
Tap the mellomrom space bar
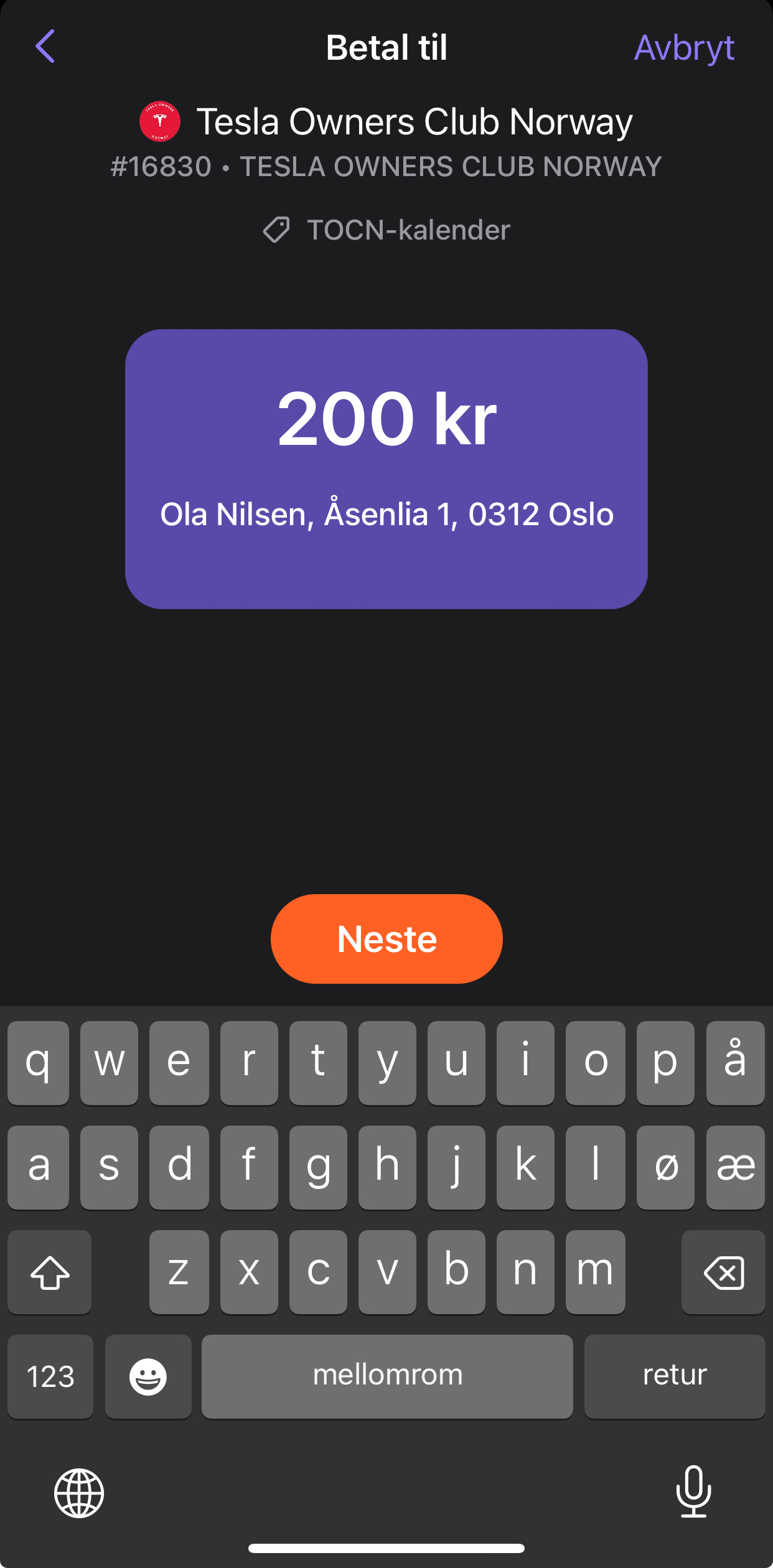click(x=387, y=1376)
